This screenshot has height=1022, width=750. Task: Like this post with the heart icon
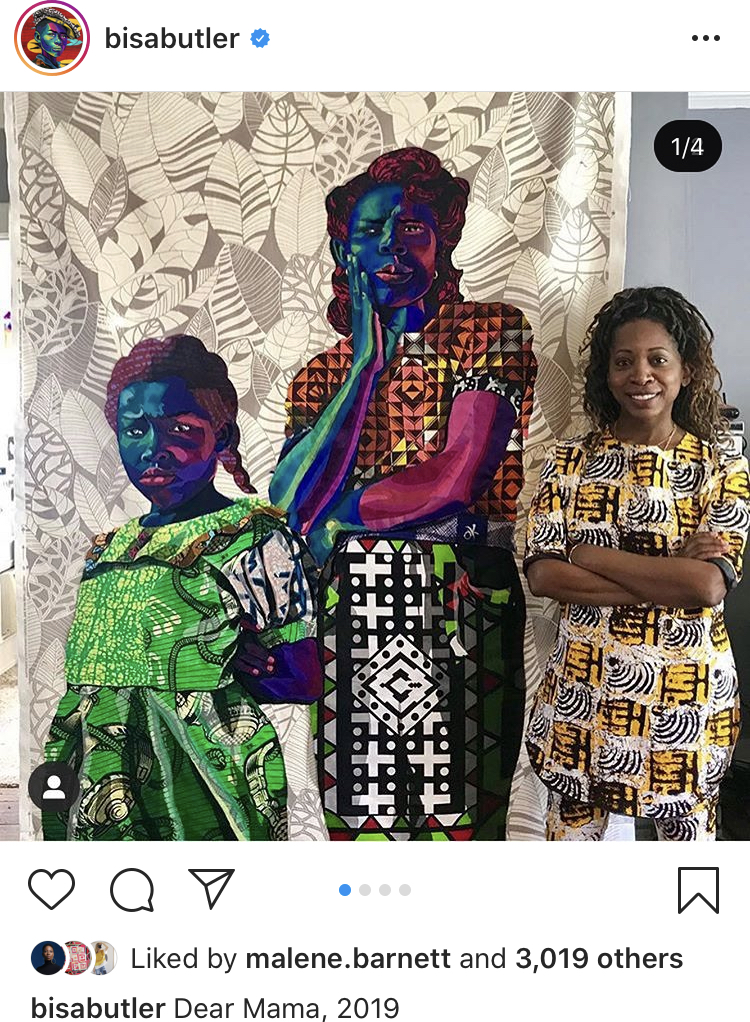coord(51,889)
